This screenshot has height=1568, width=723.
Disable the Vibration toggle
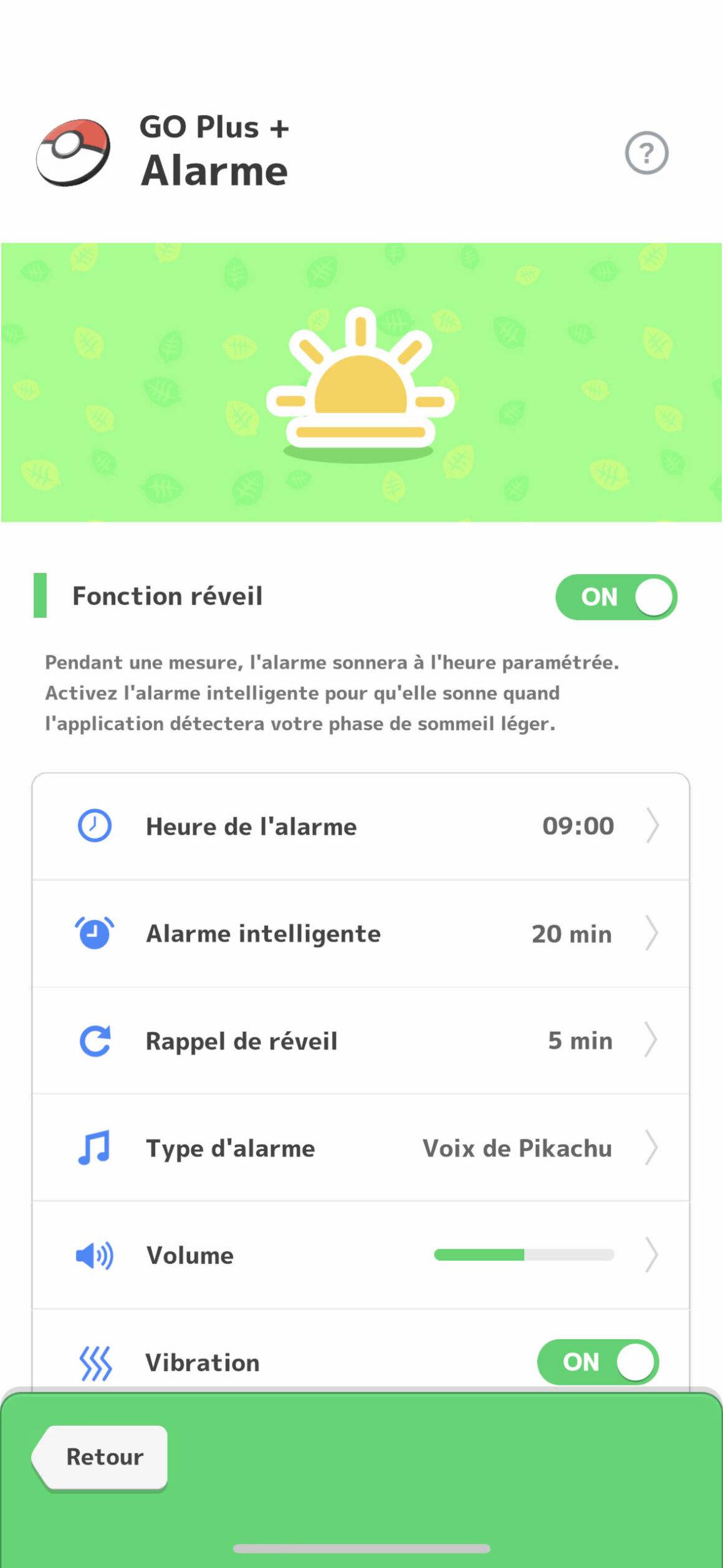click(598, 1362)
